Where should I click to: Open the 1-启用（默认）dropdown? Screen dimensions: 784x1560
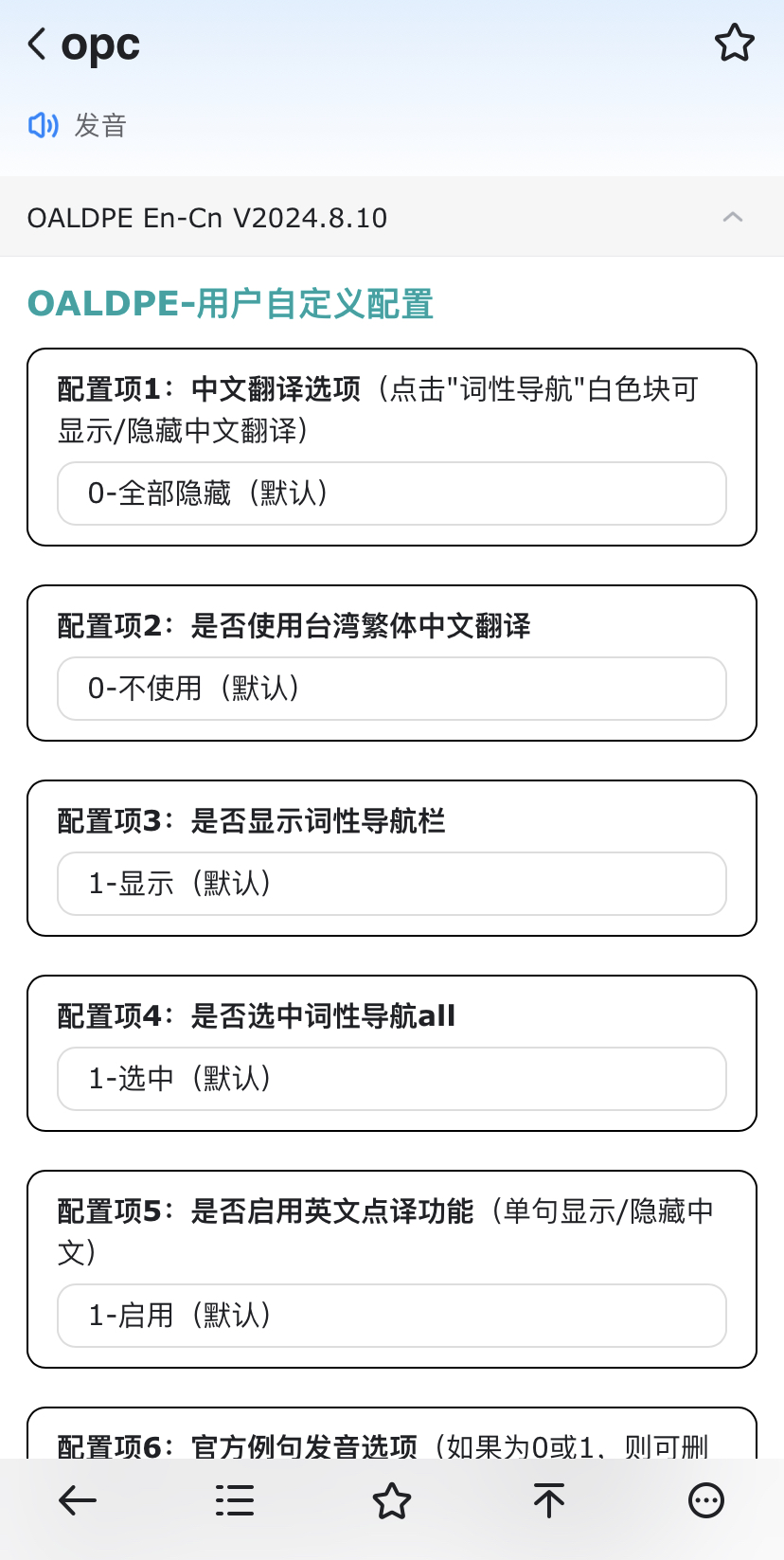(x=392, y=1316)
